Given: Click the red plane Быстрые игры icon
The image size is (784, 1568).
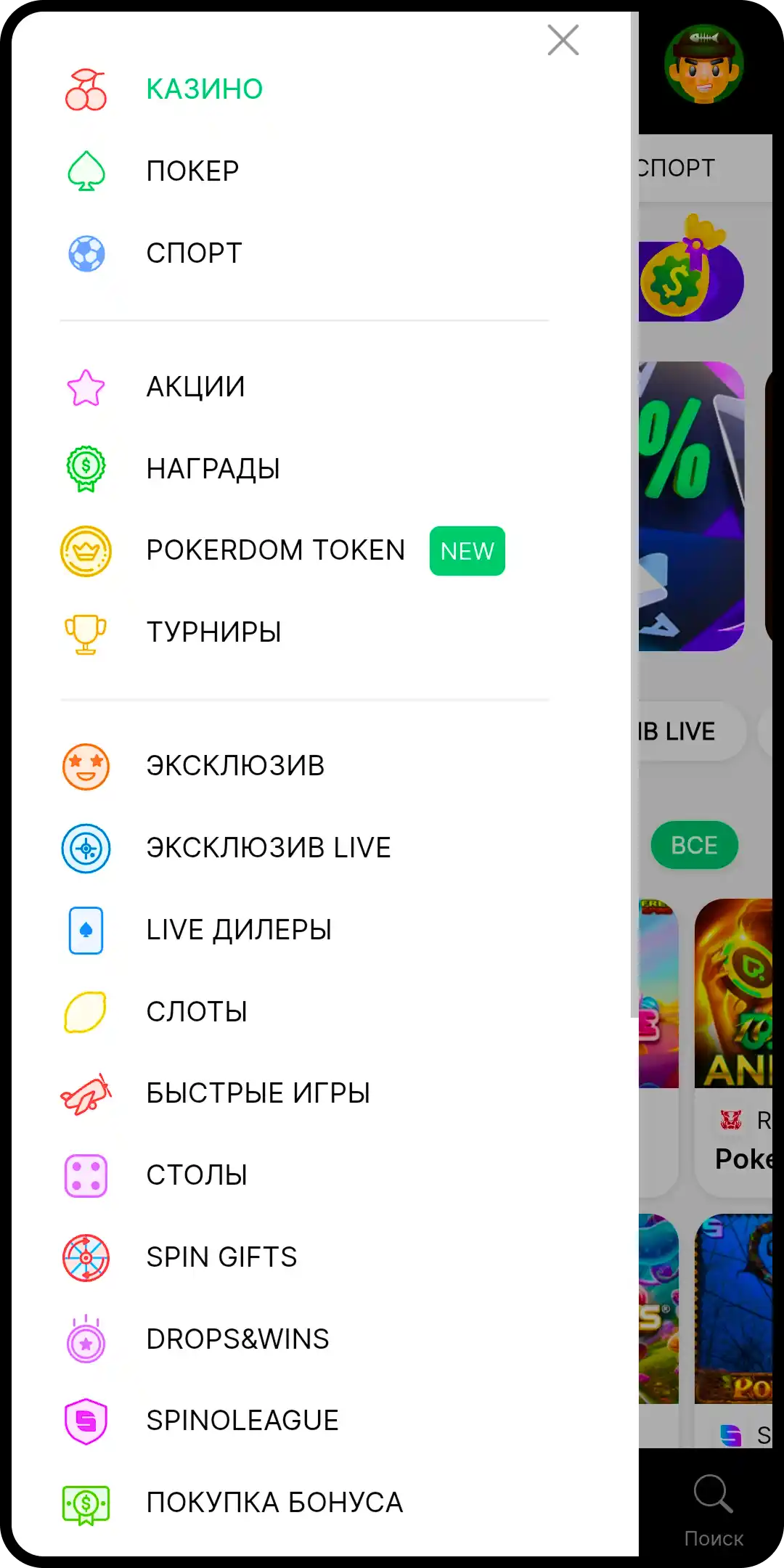Looking at the screenshot, I should [86, 1093].
